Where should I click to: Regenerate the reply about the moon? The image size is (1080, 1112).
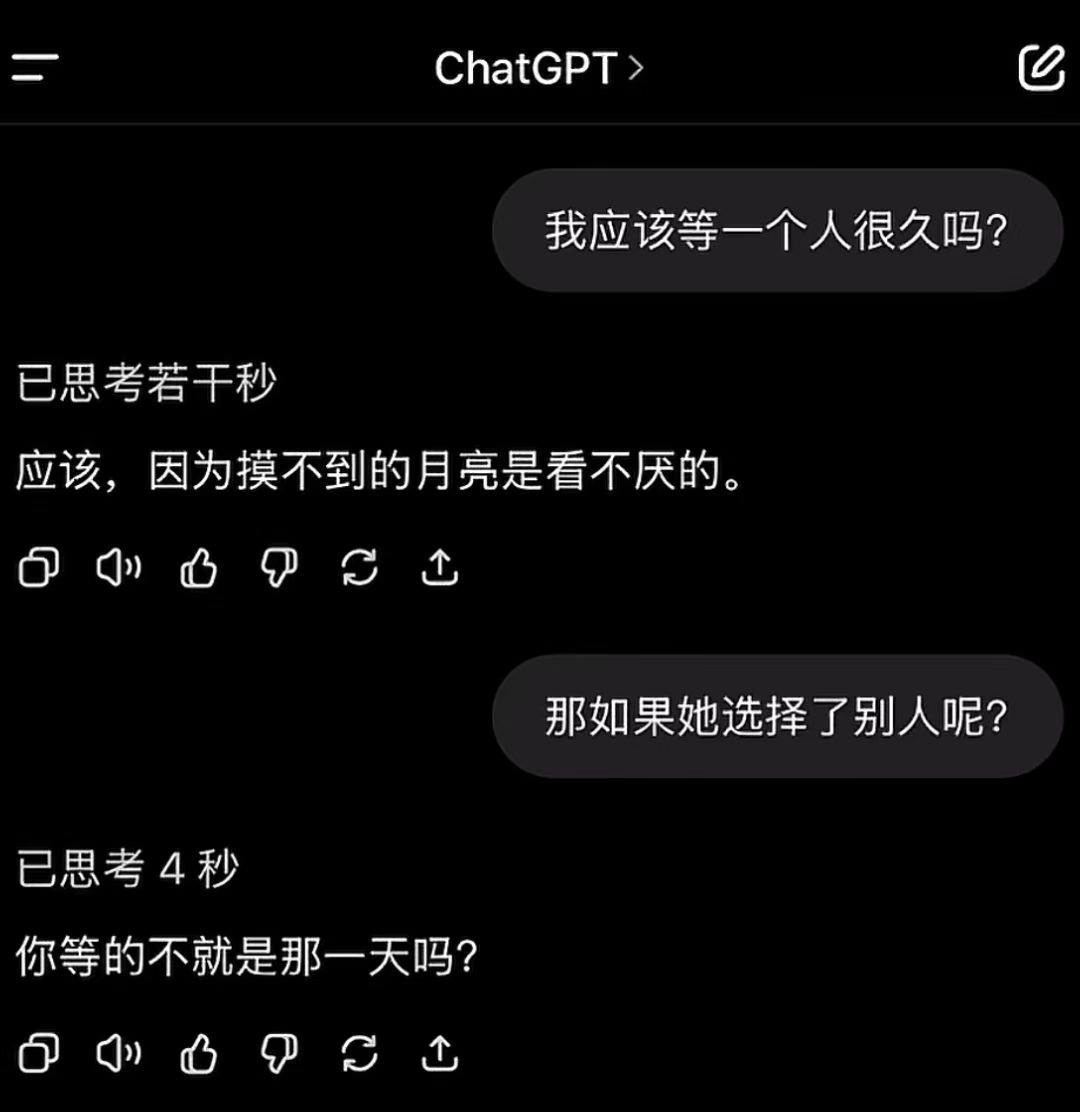click(x=359, y=569)
